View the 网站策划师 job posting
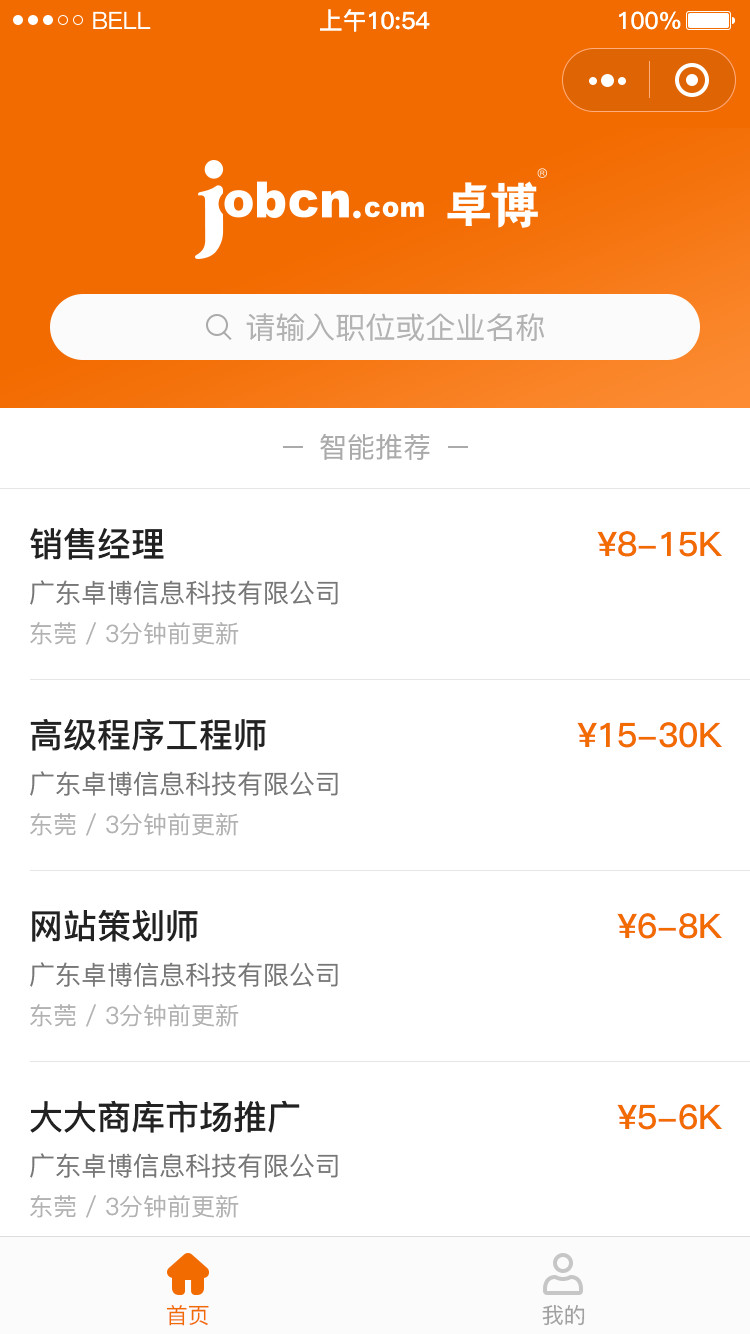The width and height of the screenshot is (750, 1334). (375, 967)
